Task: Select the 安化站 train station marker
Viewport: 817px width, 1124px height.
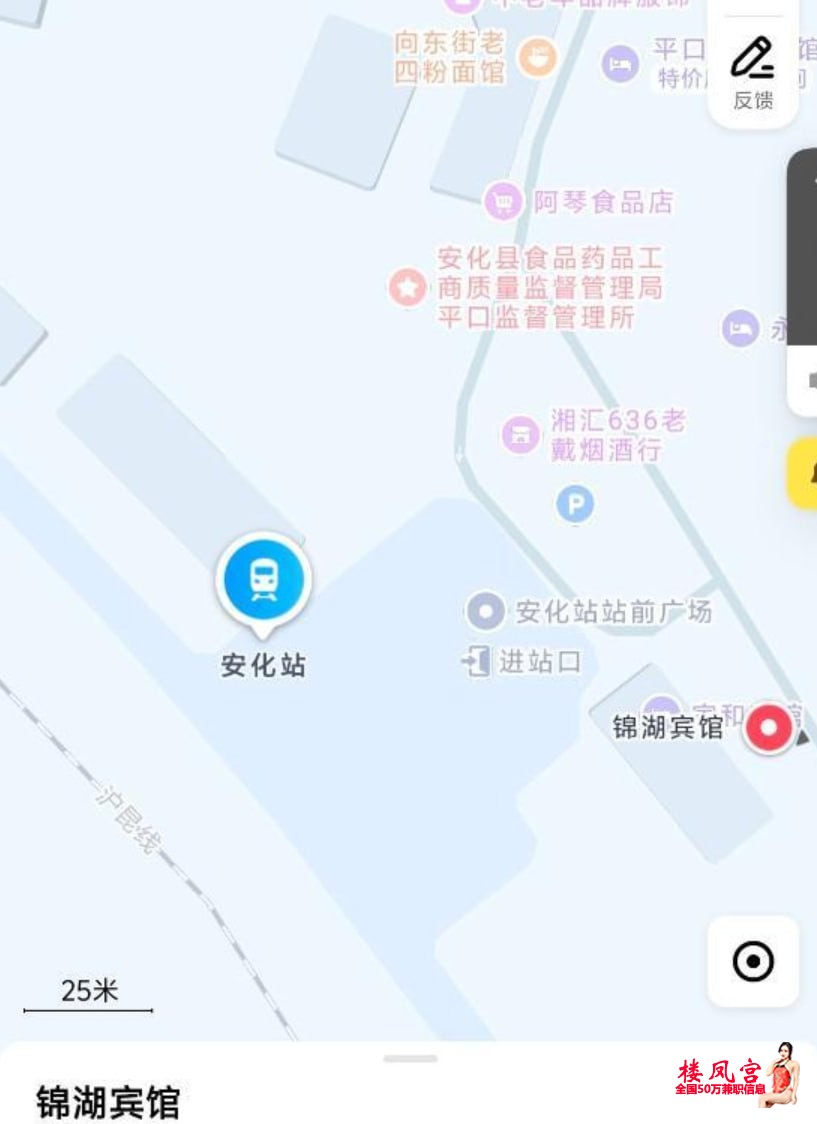Action: tap(263, 578)
